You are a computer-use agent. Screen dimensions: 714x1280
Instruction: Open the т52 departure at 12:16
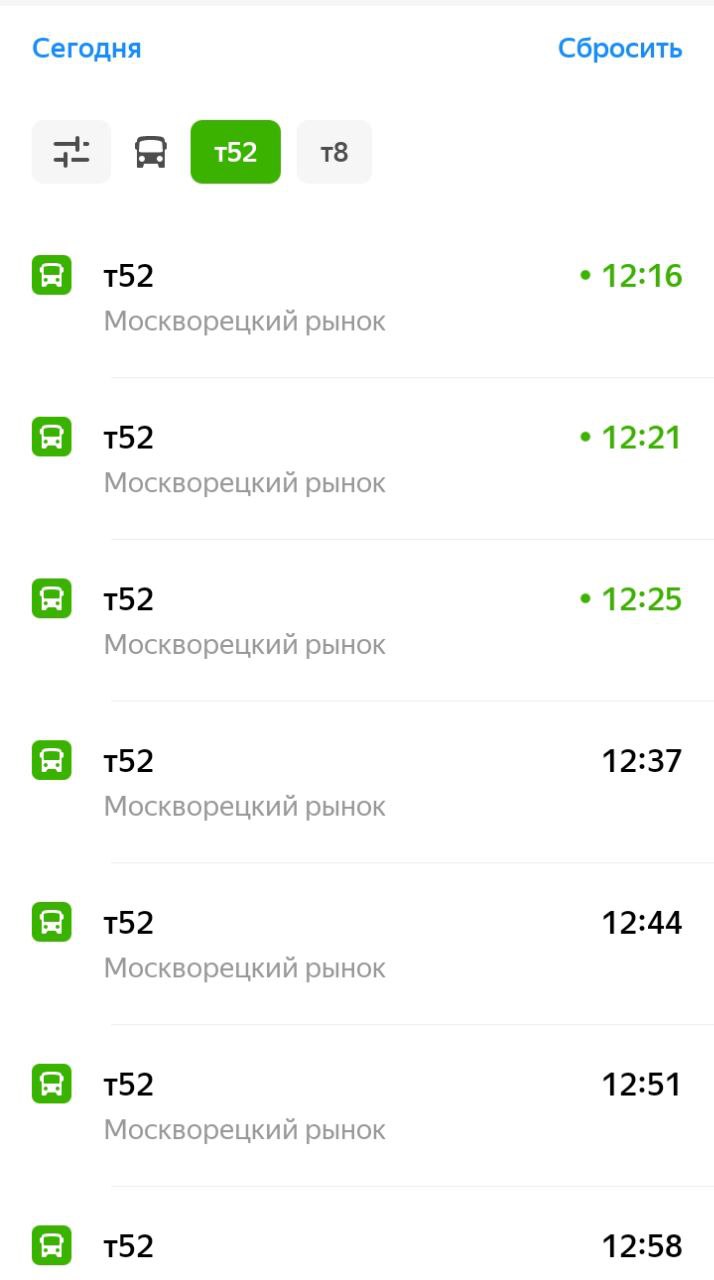point(357,297)
